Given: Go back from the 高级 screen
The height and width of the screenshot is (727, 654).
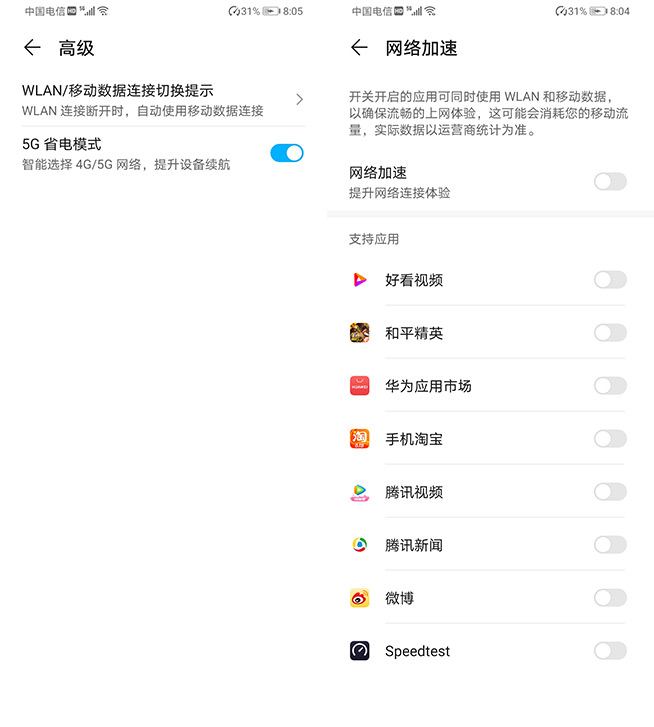Looking at the screenshot, I should click(33, 48).
